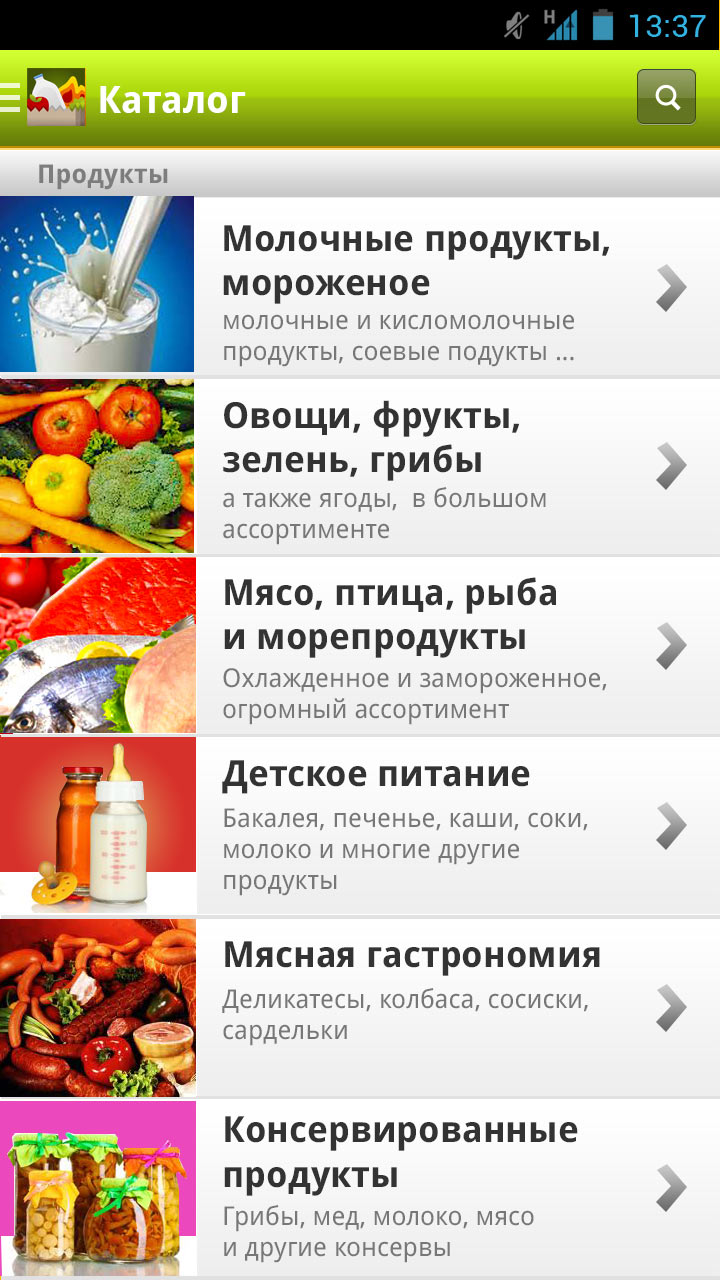Viewport: 720px width, 1280px height.
Task: Open search using the magnifier icon
Action: pos(666,96)
